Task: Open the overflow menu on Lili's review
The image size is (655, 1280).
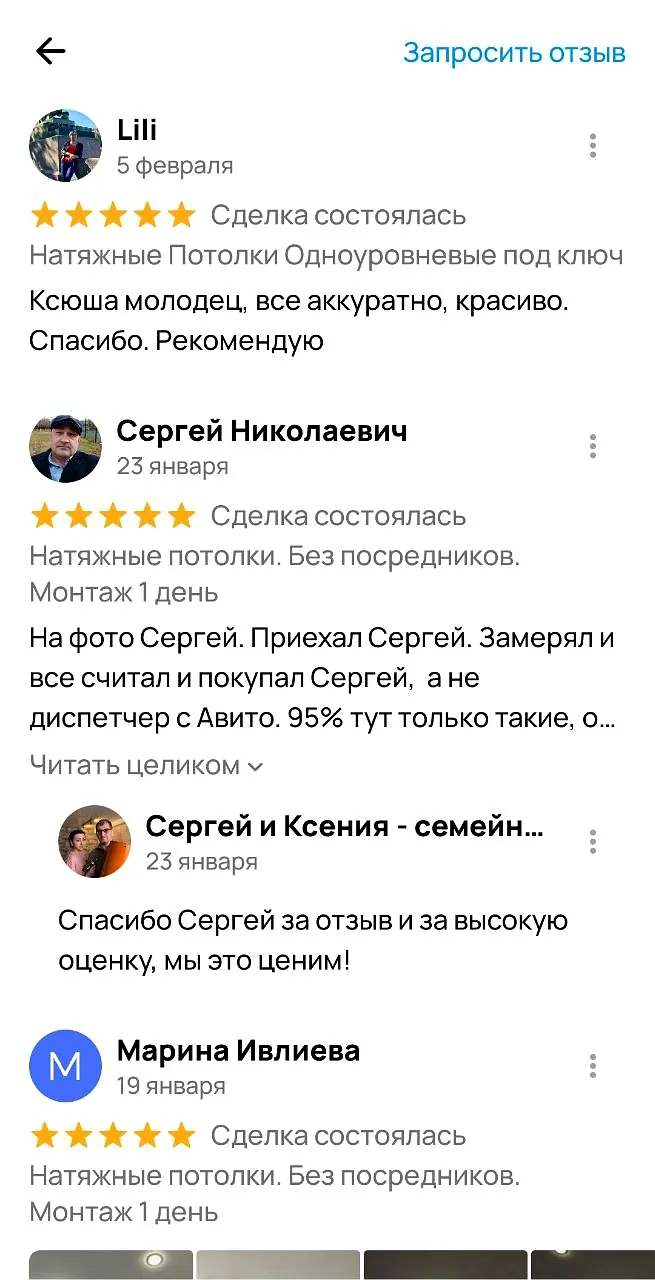Action: (x=593, y=146)
